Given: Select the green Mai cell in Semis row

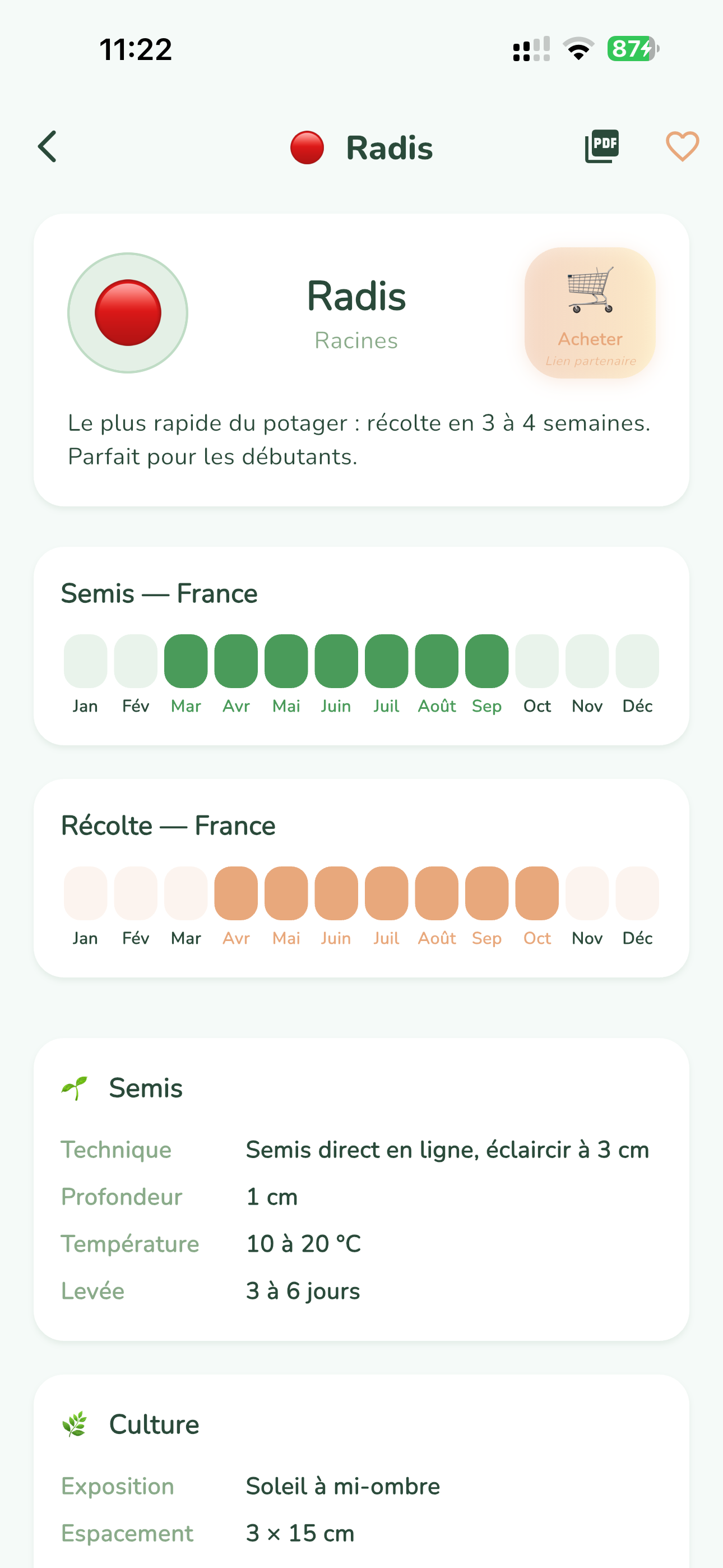Looking at the screenshot, I should pos(286,661).
